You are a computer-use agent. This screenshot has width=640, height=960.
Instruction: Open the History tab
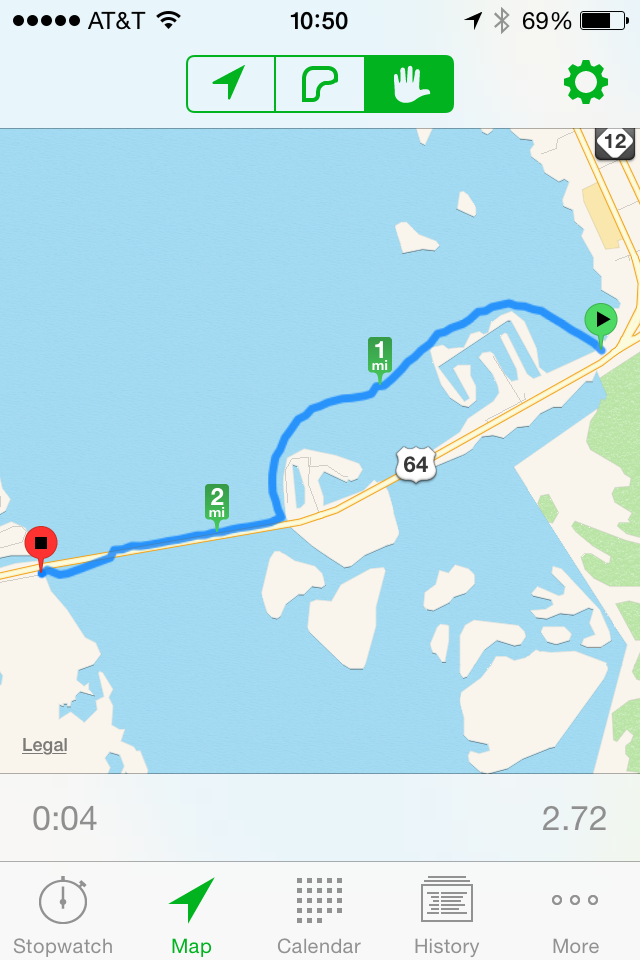pos(446,915)
